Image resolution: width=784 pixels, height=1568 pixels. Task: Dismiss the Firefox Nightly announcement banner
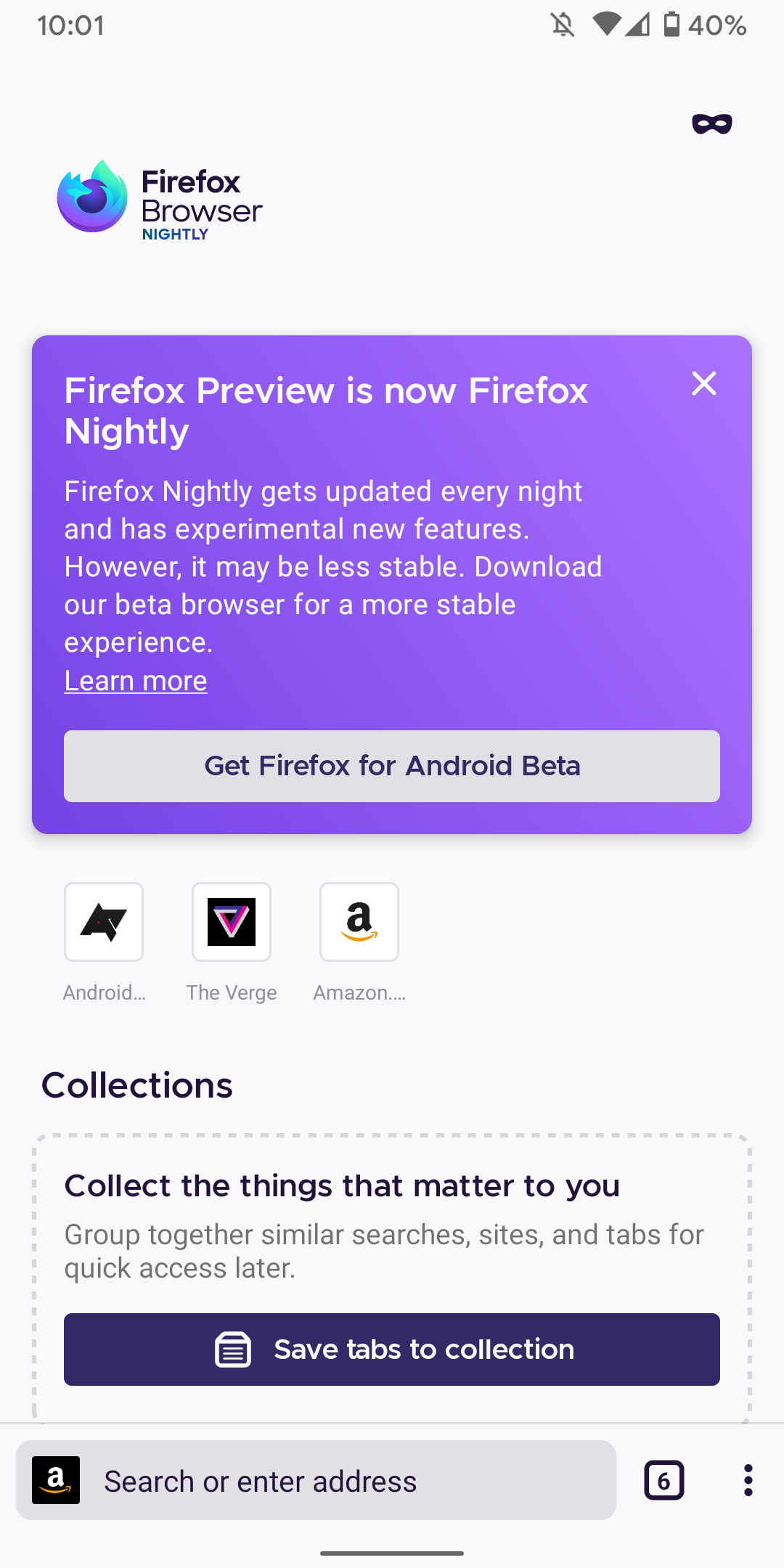pyautogui.click(x=703, y=384)
